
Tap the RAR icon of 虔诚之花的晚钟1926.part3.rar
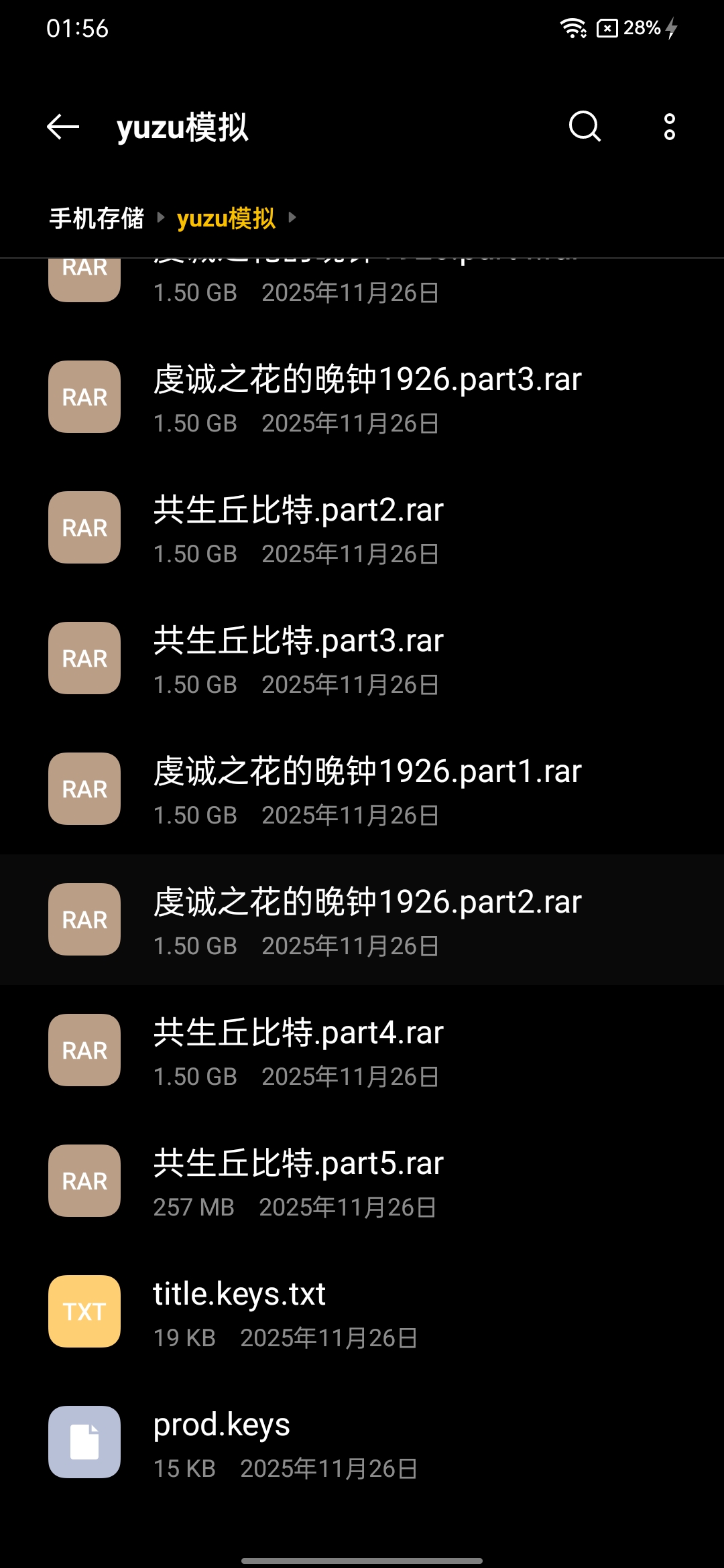[83, 397]
